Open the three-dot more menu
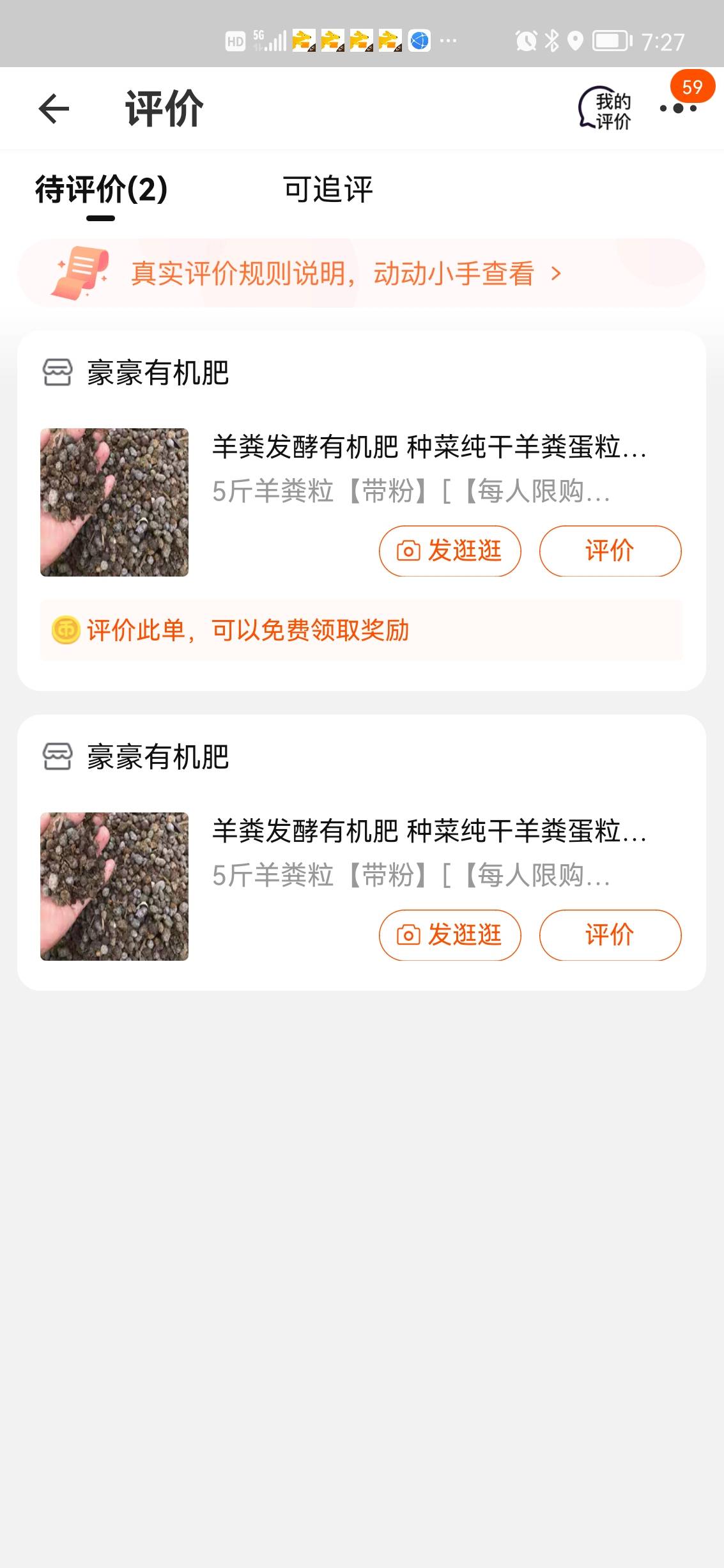 point(677,109)
